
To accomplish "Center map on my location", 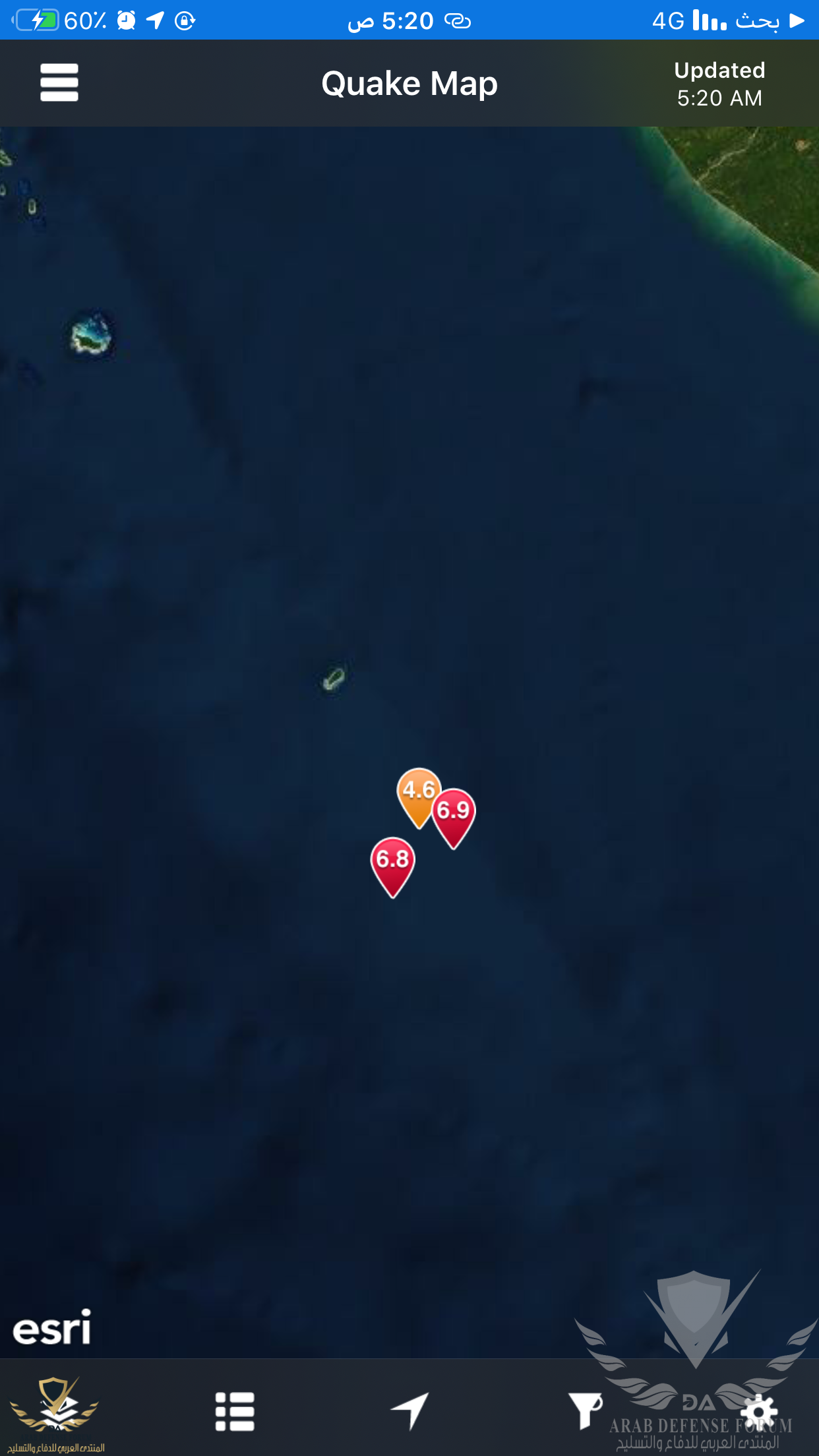I will click(409, 1411).
